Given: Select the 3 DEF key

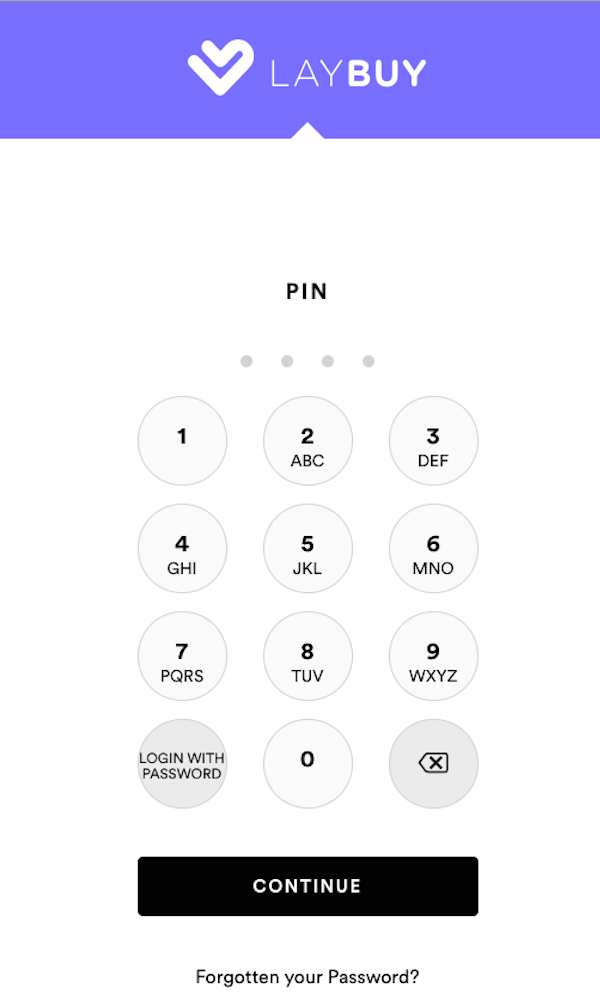Looking at the screenshot, I should pyautogui.click(x=434, y=441).
